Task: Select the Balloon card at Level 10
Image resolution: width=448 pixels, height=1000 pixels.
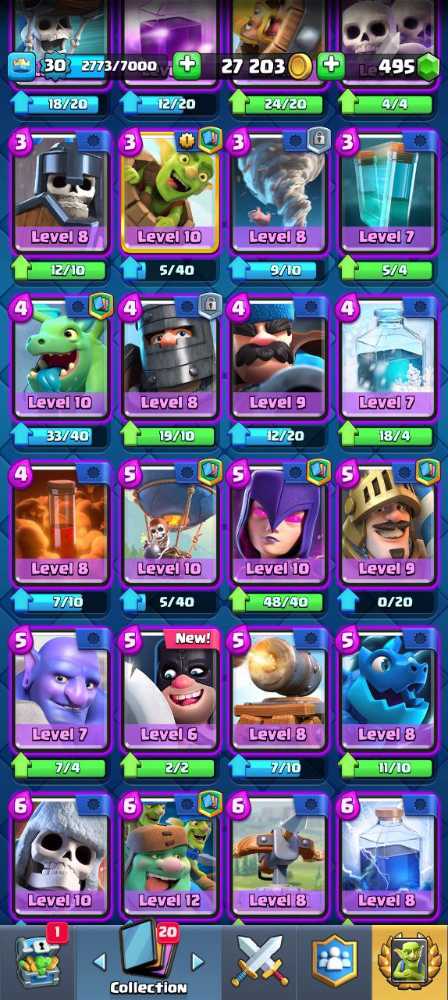Action: click(x=170, y=524)
